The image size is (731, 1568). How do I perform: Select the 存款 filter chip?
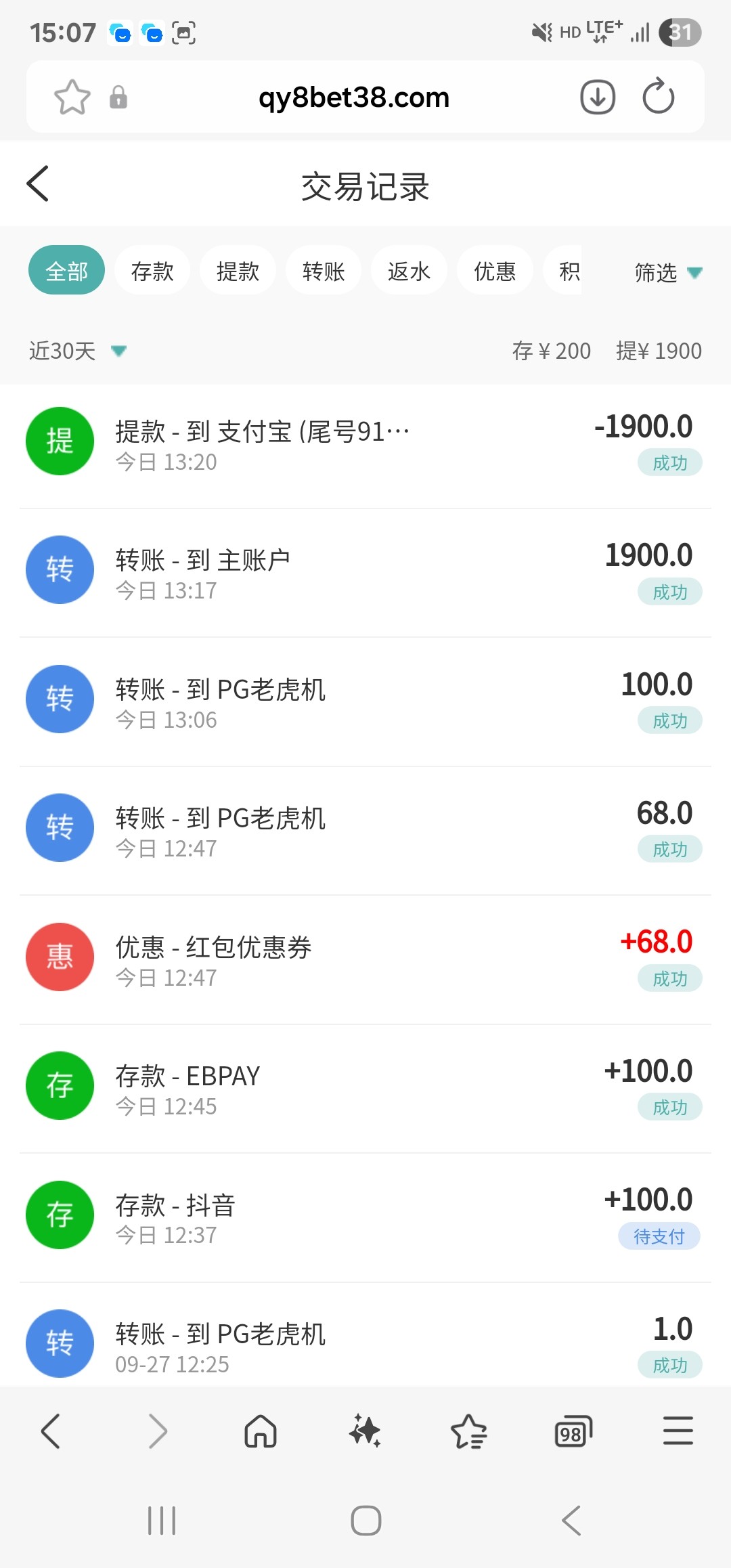pyautogui.click(x=152, y=271)
